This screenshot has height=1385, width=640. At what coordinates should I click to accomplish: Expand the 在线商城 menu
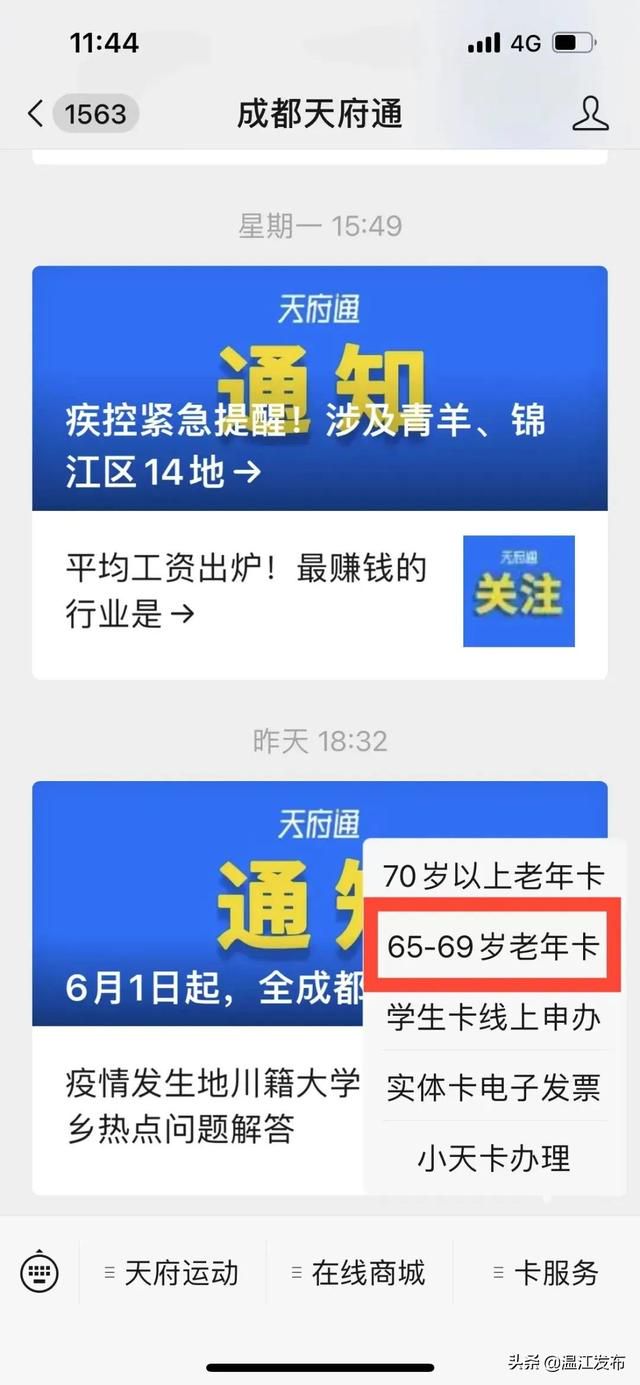point(359,1272)
